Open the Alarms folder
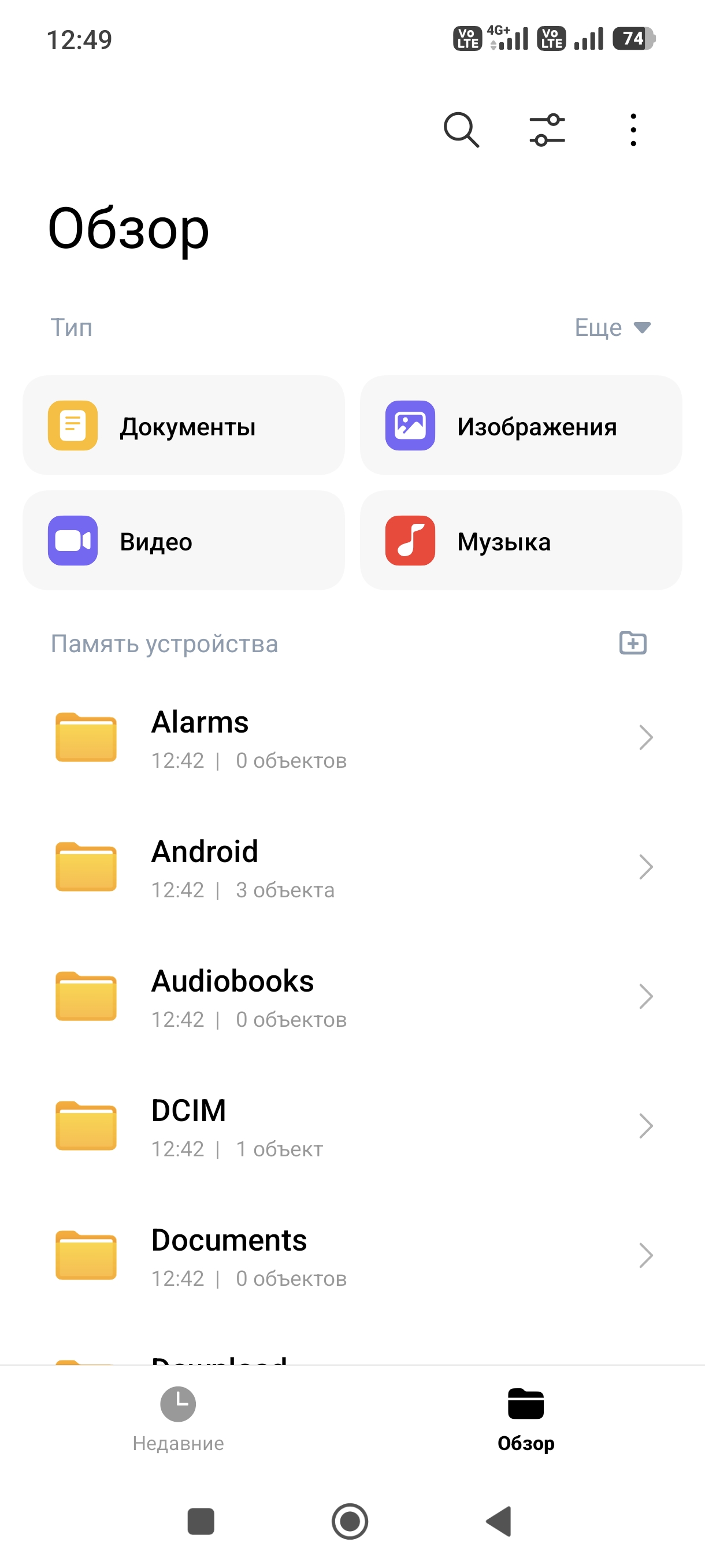 [x=352, y=738]
